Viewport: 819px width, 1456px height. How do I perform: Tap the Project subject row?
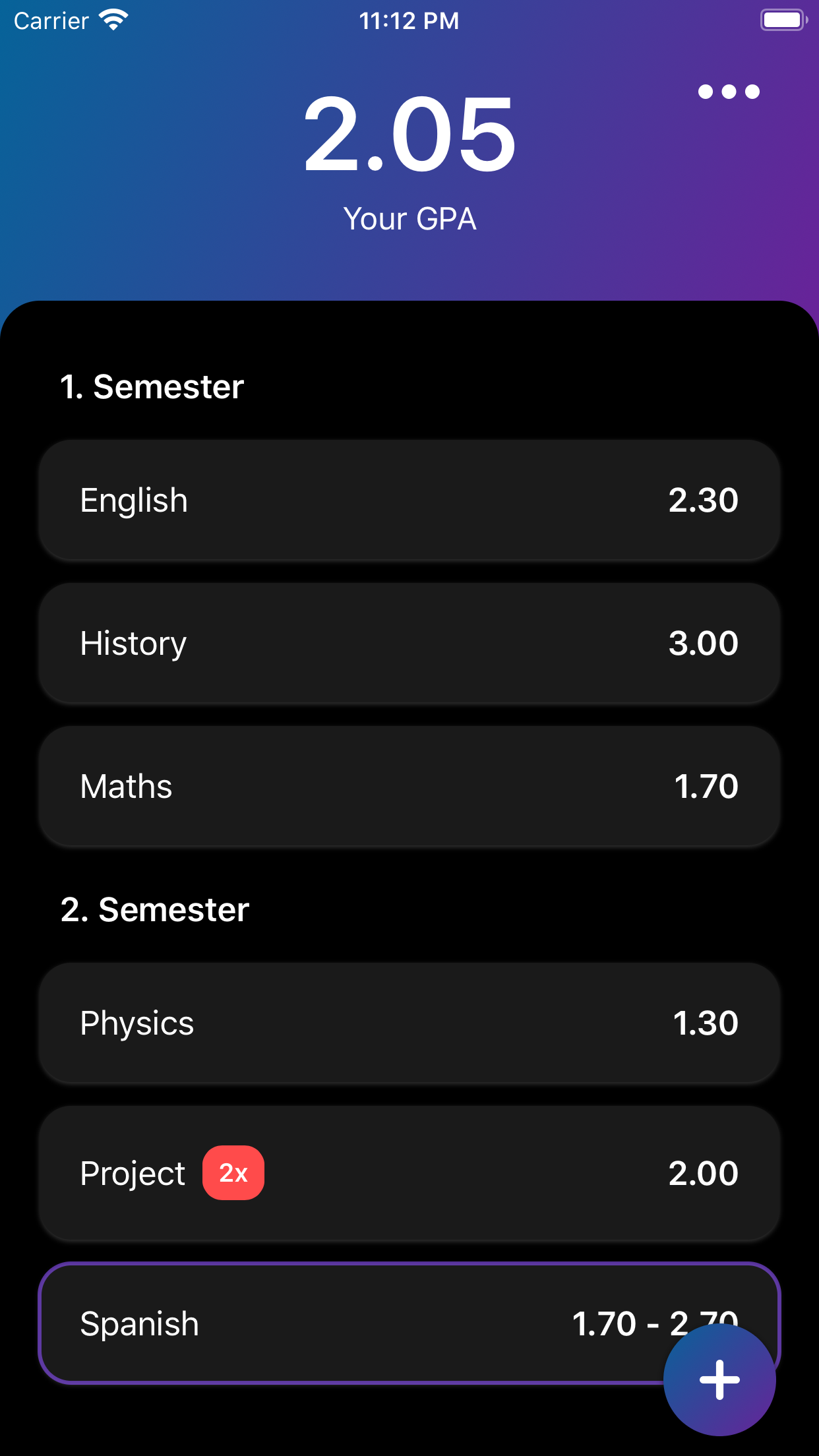[409, 1173]
